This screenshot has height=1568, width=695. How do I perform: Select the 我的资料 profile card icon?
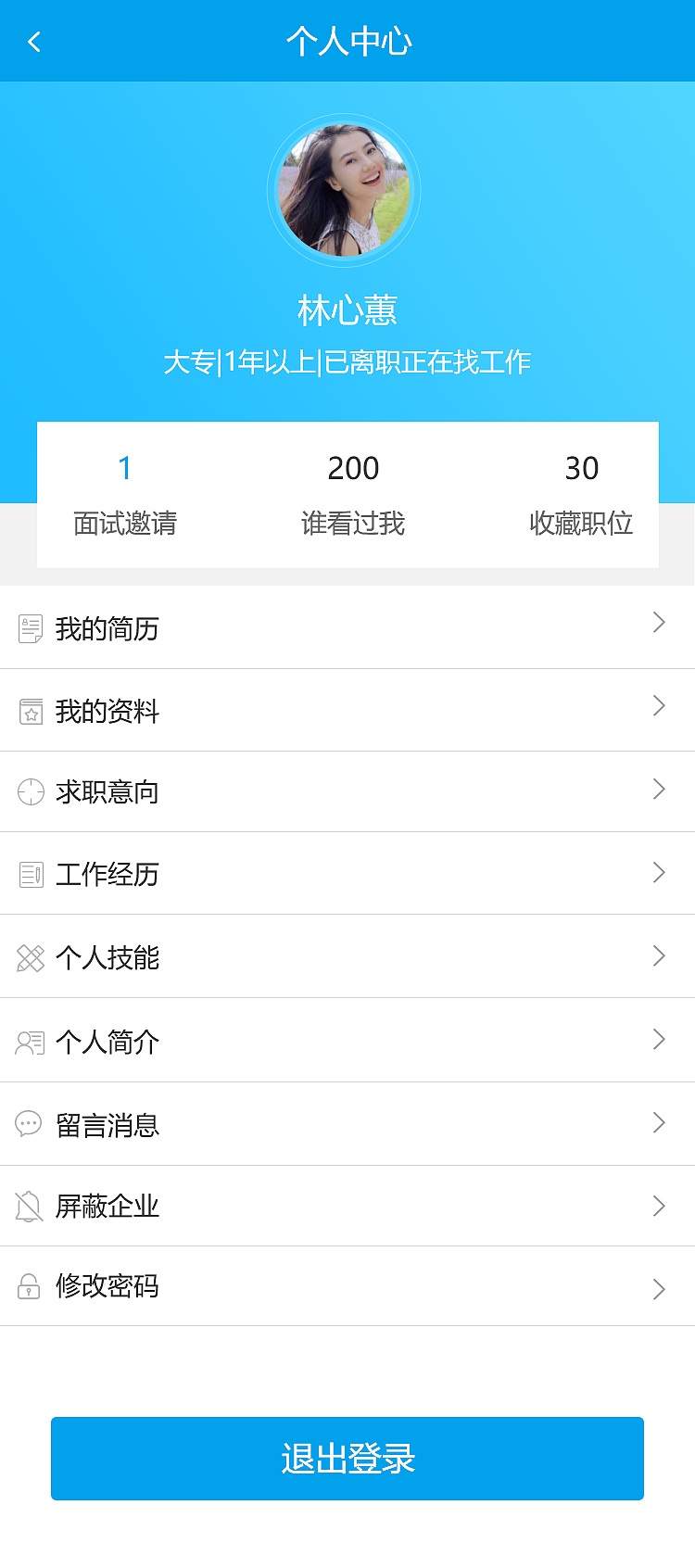[31, 711]
